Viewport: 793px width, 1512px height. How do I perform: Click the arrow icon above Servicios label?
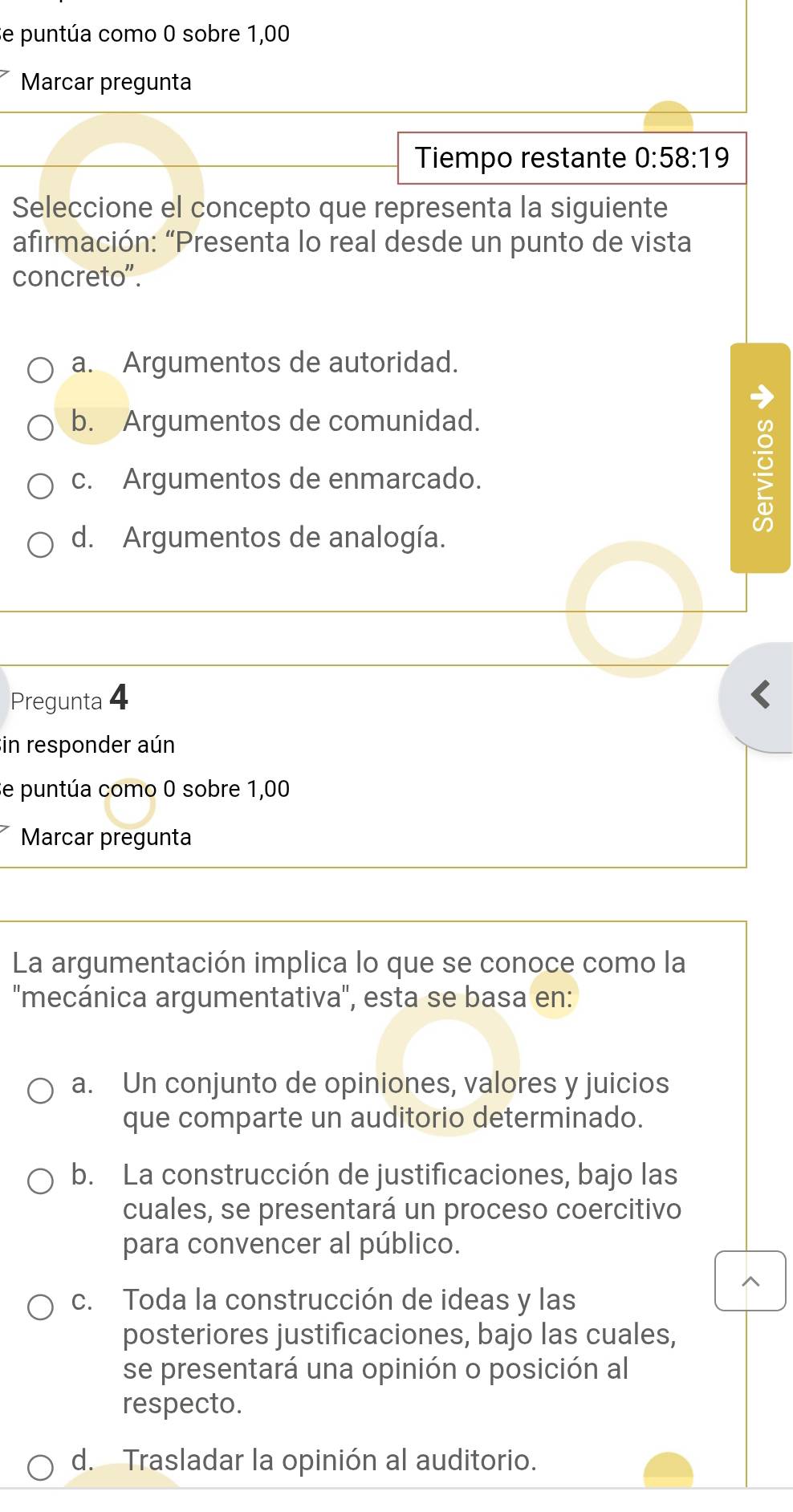coord(759,395)
